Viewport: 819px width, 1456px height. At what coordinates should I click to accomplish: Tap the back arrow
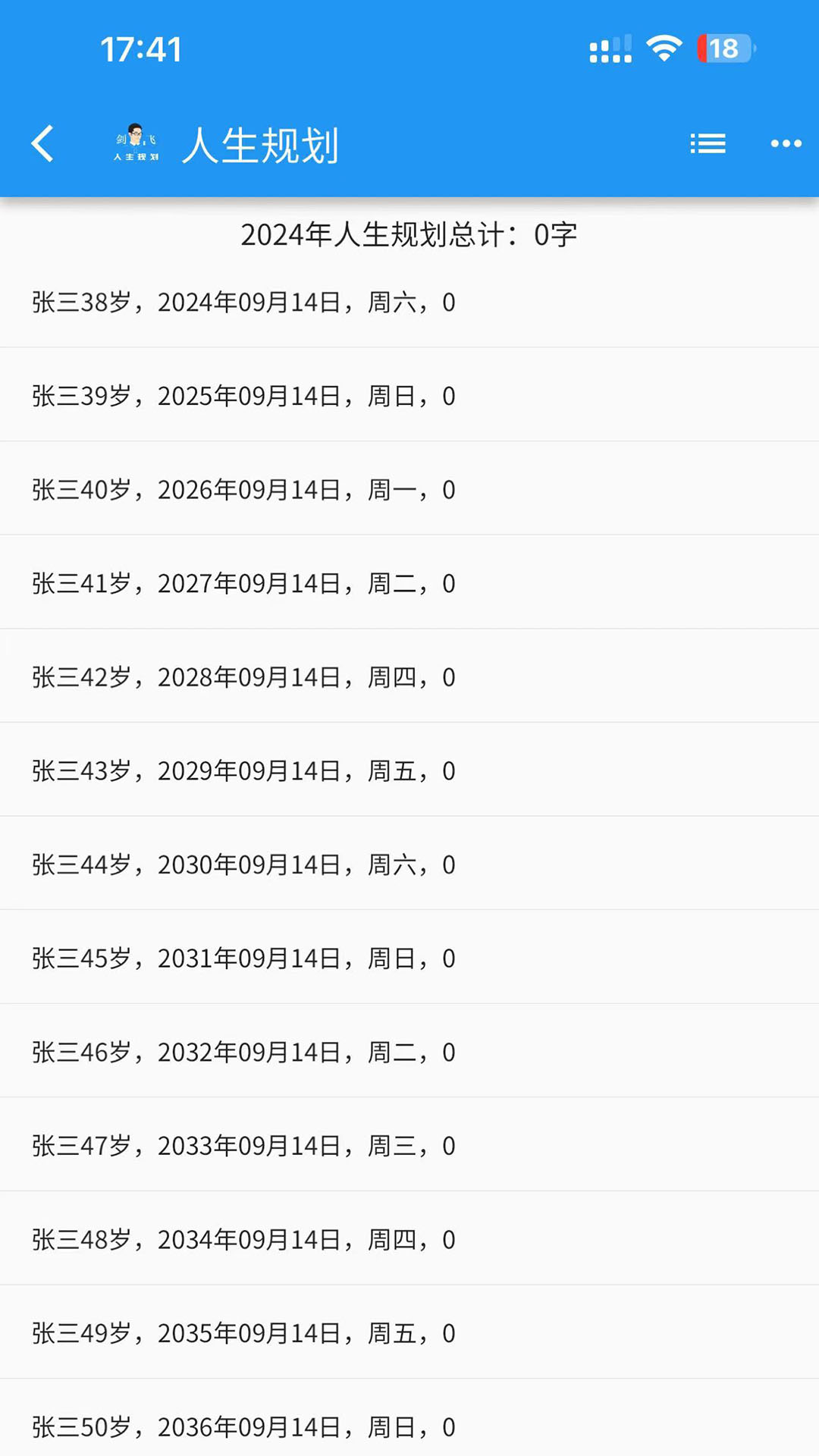(43, 143)
